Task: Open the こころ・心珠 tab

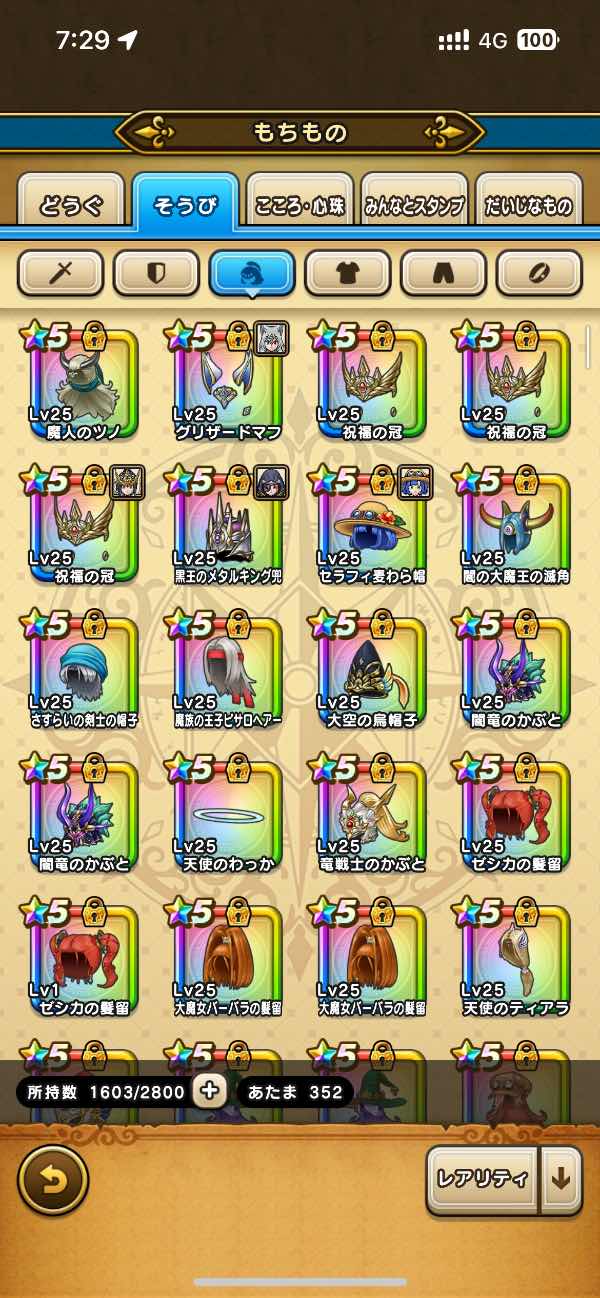Action: tap(299, 206)
